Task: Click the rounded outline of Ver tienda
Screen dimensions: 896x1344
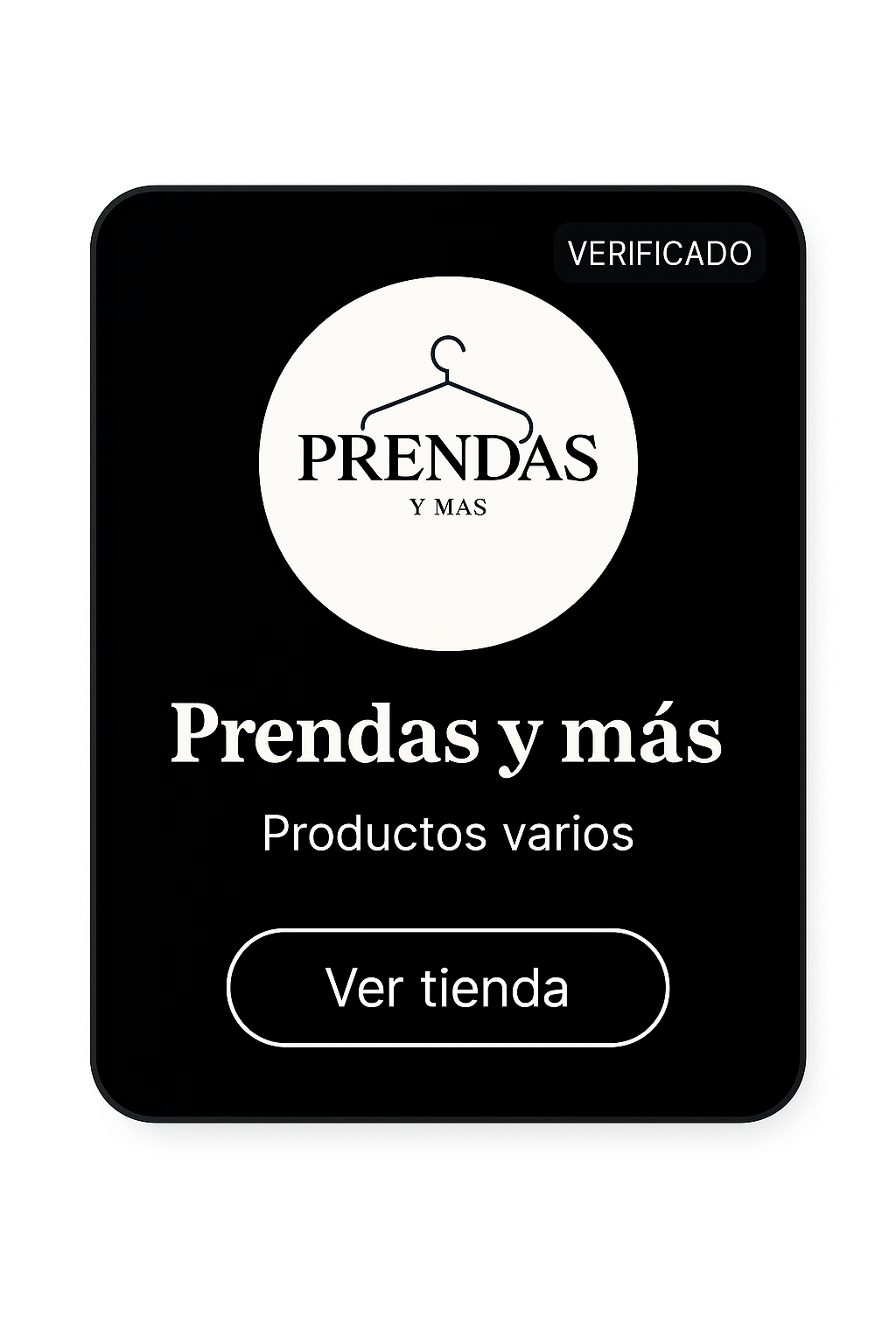Action: pos(448,988)
